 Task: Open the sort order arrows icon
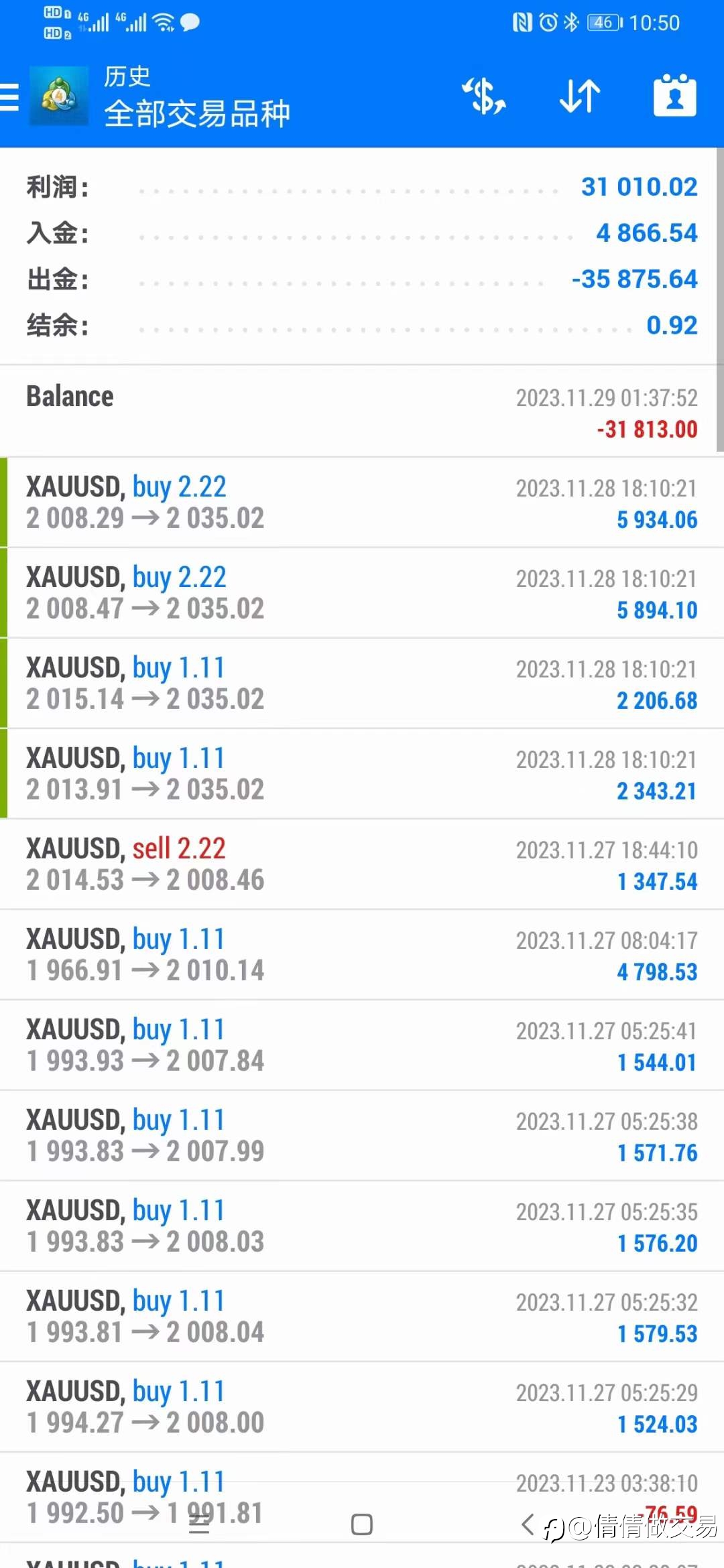coord(580,96)
